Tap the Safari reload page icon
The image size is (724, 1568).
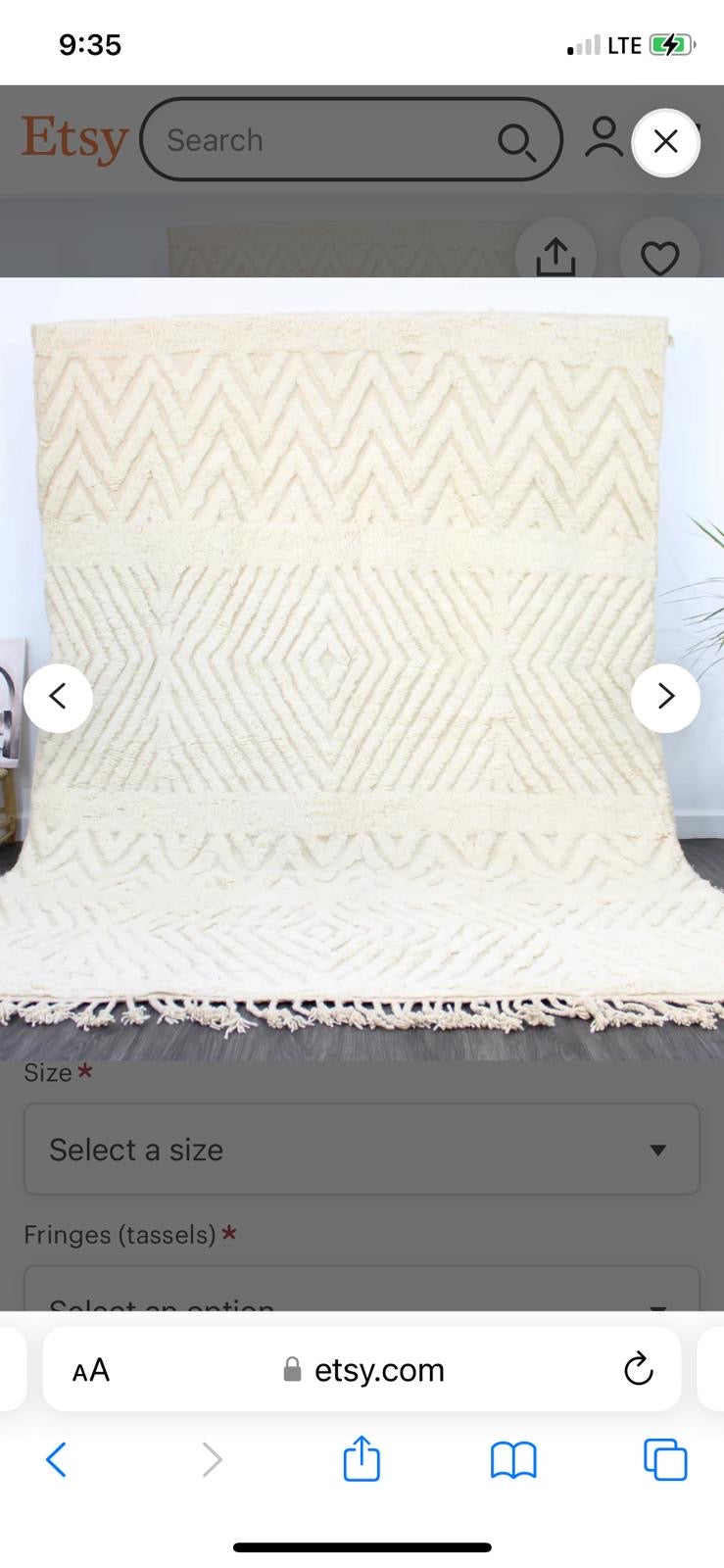[638, 1369]
